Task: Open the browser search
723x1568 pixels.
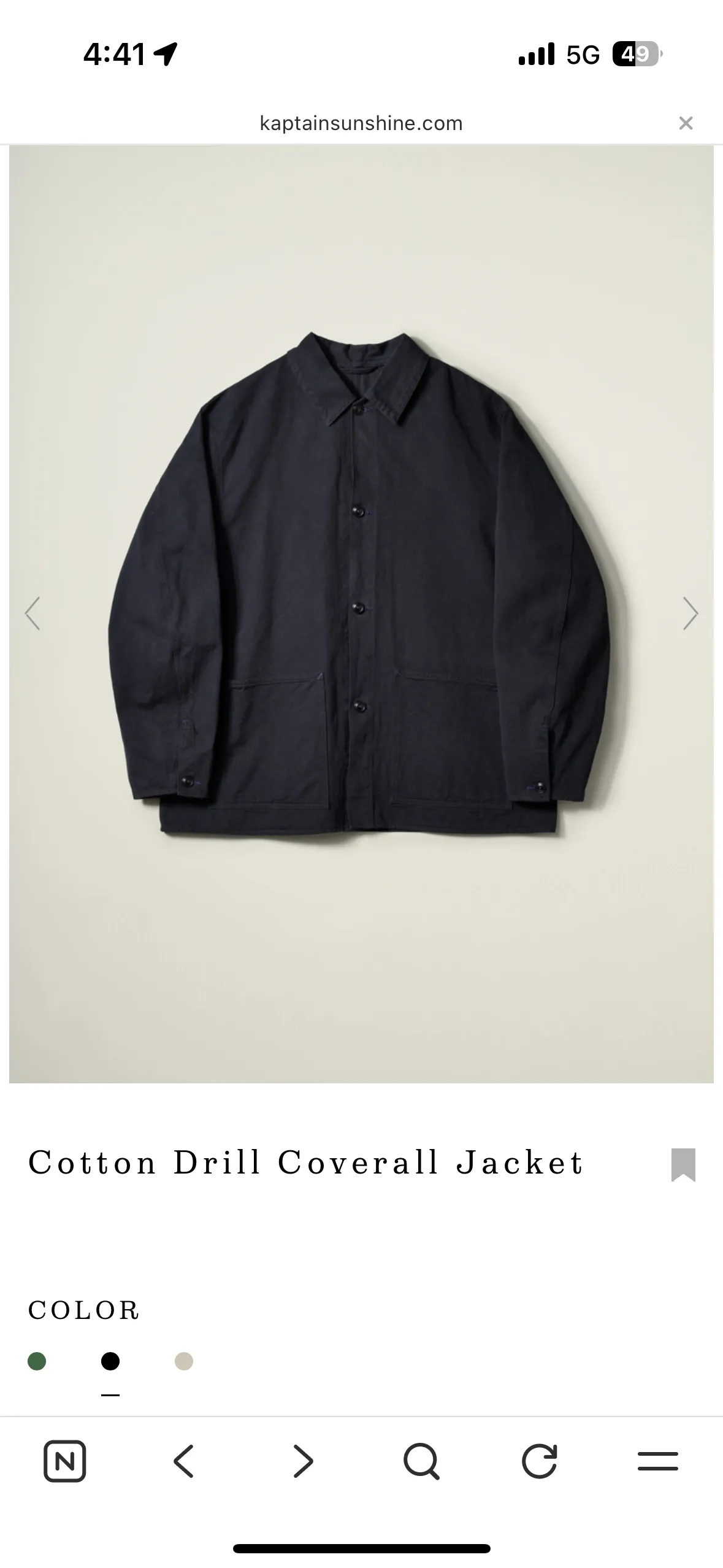Action: (x=421, y=1461)
